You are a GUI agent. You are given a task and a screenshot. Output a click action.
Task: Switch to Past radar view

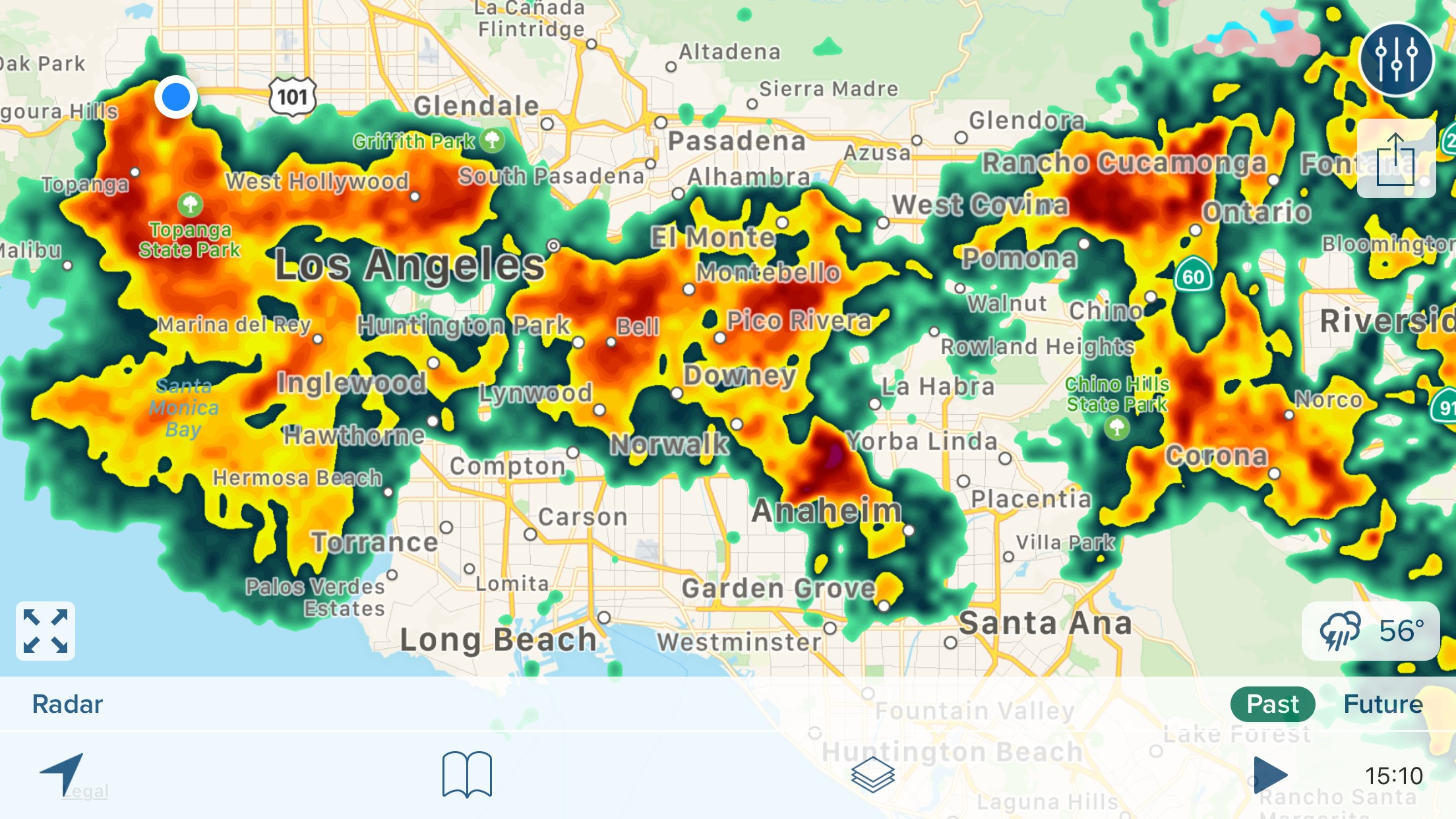pyautogui.click(x=1272, y=704)
